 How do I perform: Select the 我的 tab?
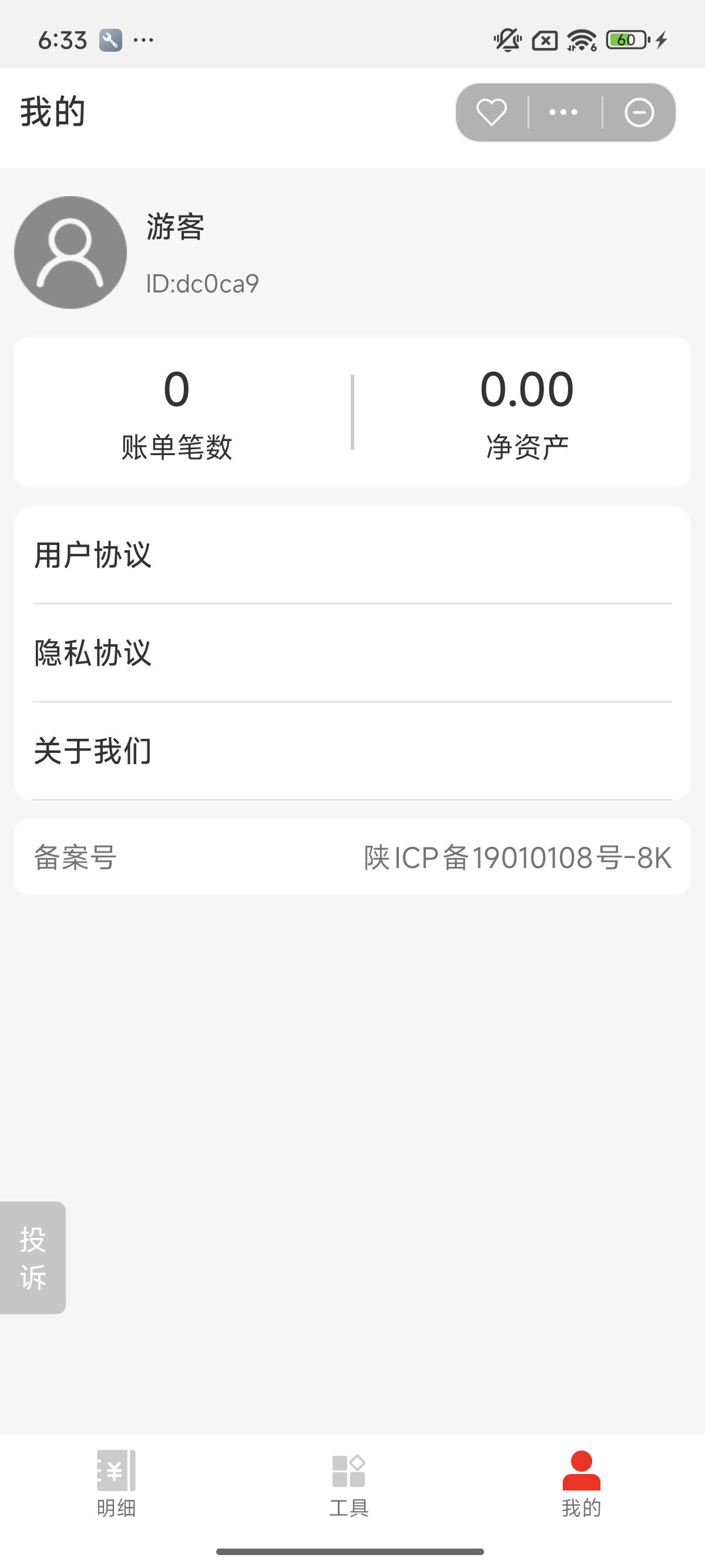582,1483
